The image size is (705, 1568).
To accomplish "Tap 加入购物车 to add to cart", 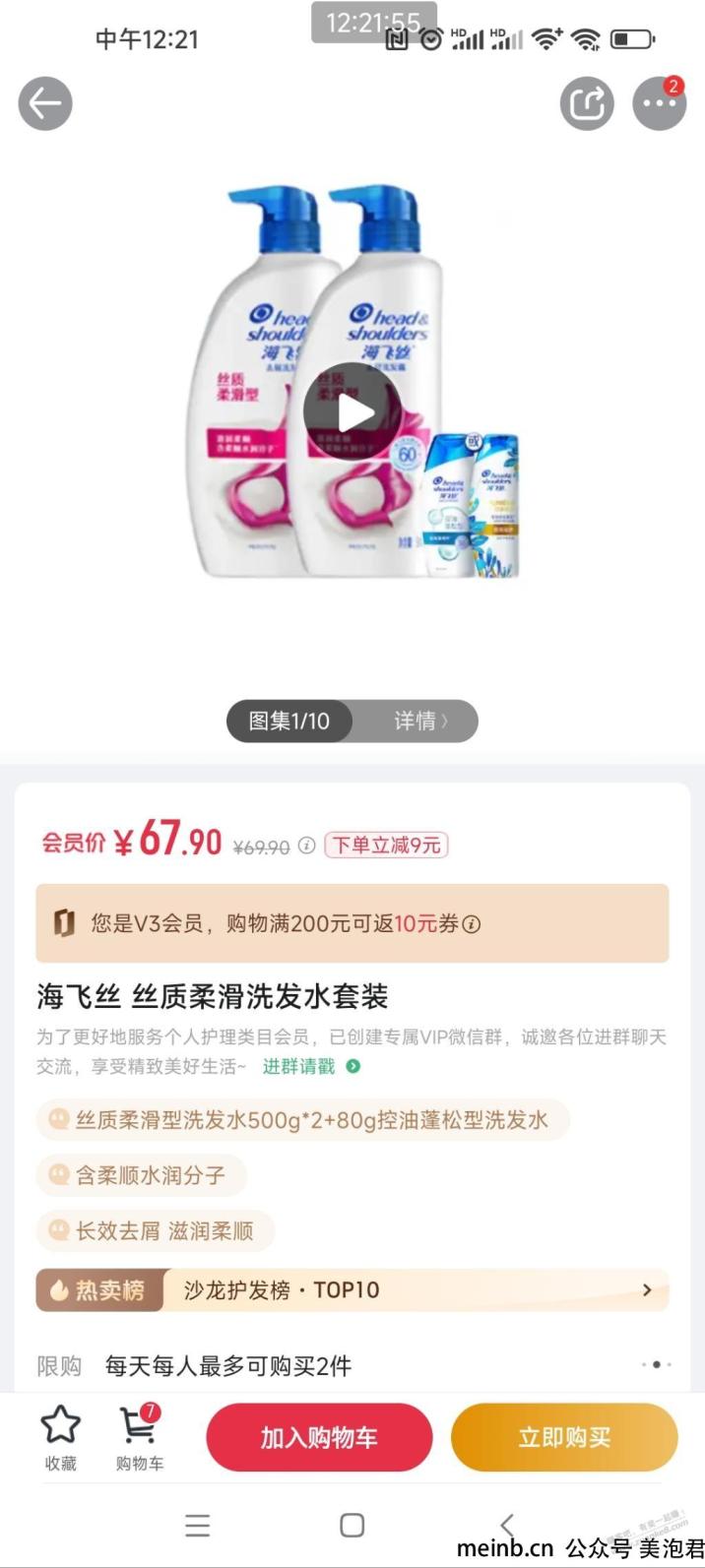I will (319, 1437).
